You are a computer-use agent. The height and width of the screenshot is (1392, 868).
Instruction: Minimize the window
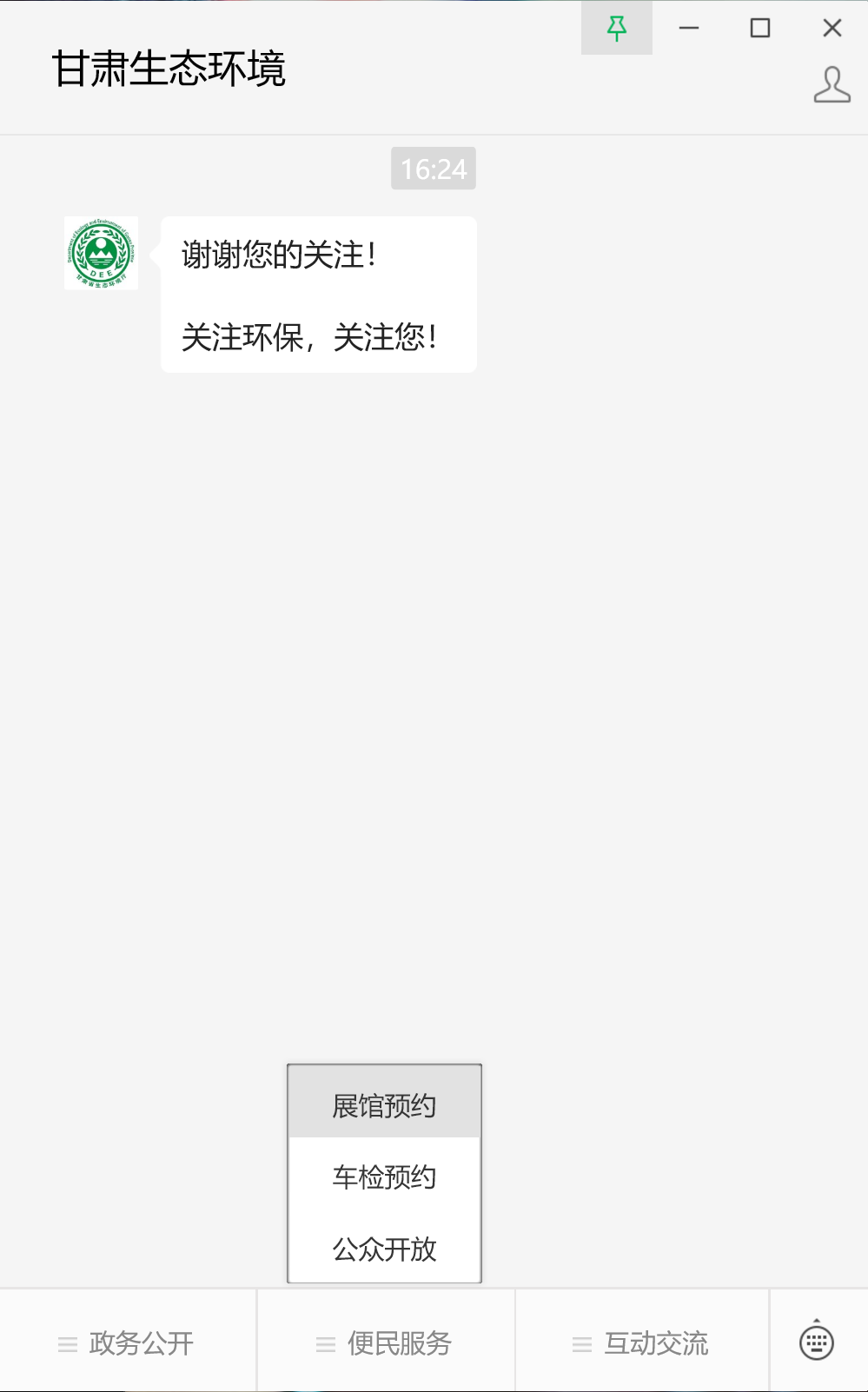coord(689,29)
